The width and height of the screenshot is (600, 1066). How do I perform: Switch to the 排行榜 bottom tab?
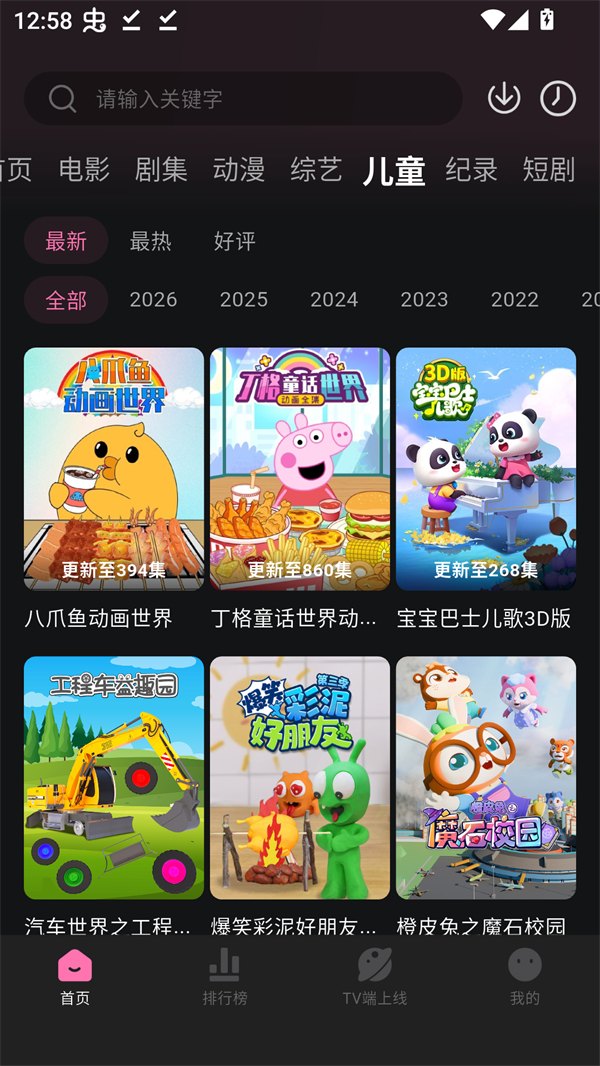pyautogui.click(x=225, y=976)
